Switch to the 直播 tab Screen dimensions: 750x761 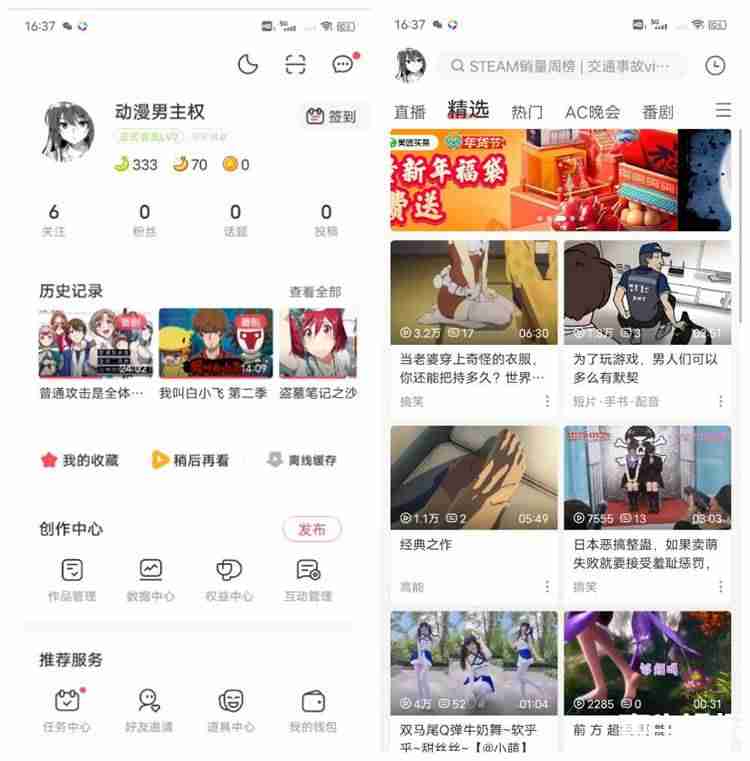point(410,112)
